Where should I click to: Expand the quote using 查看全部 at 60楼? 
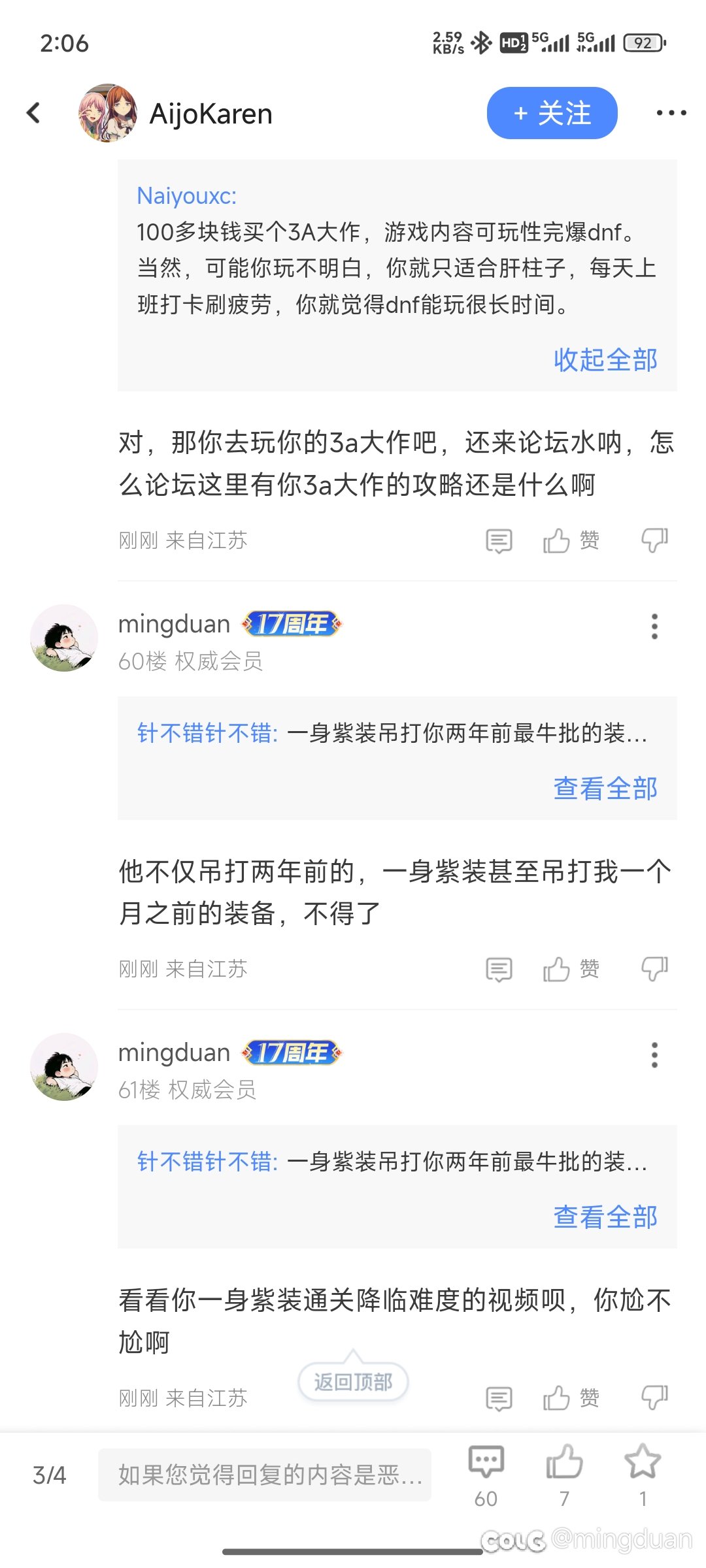pyautogui.click(x=604, y=789)
